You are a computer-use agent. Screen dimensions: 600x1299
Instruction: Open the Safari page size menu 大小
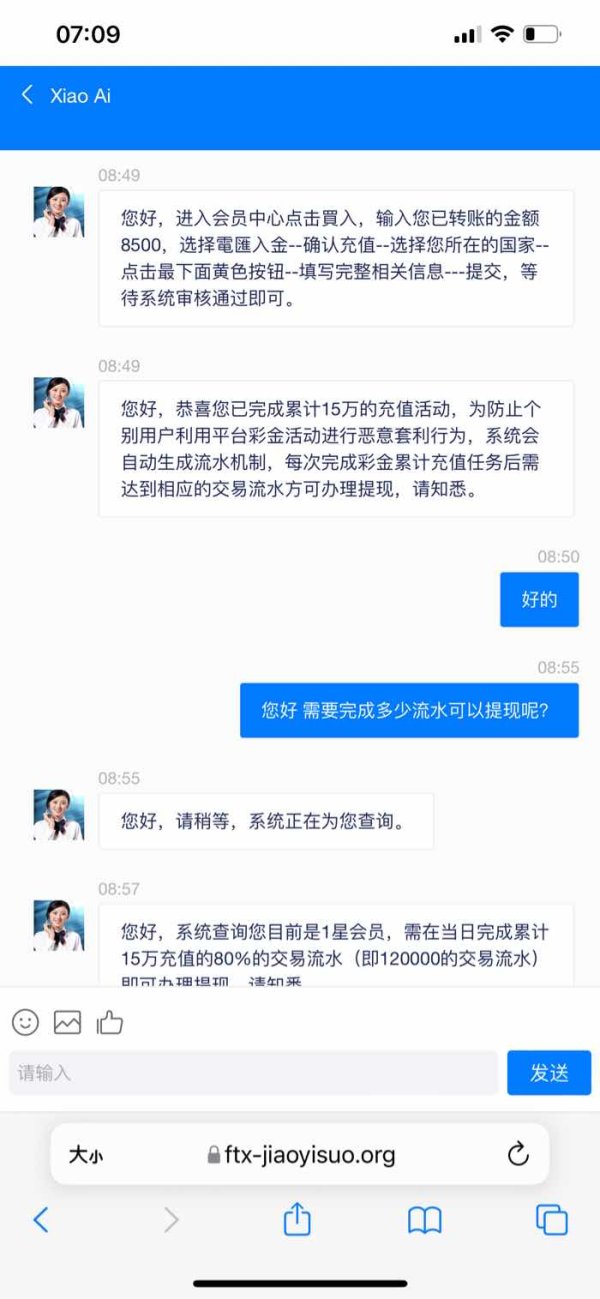[x=85, y=1155]
